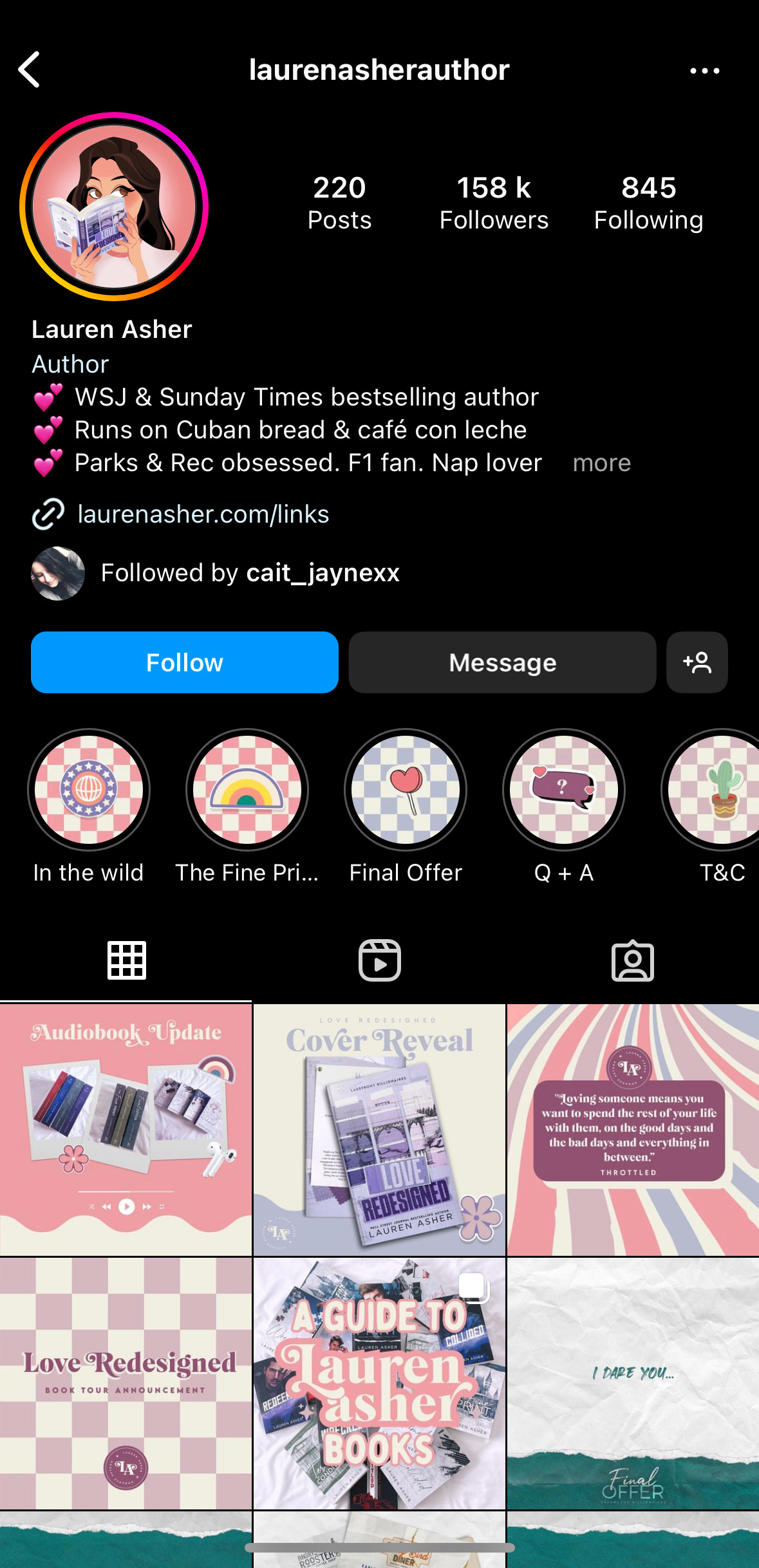759x1568 pixels.
Task: Go back using the back arrow
Action: coord(29,70)
